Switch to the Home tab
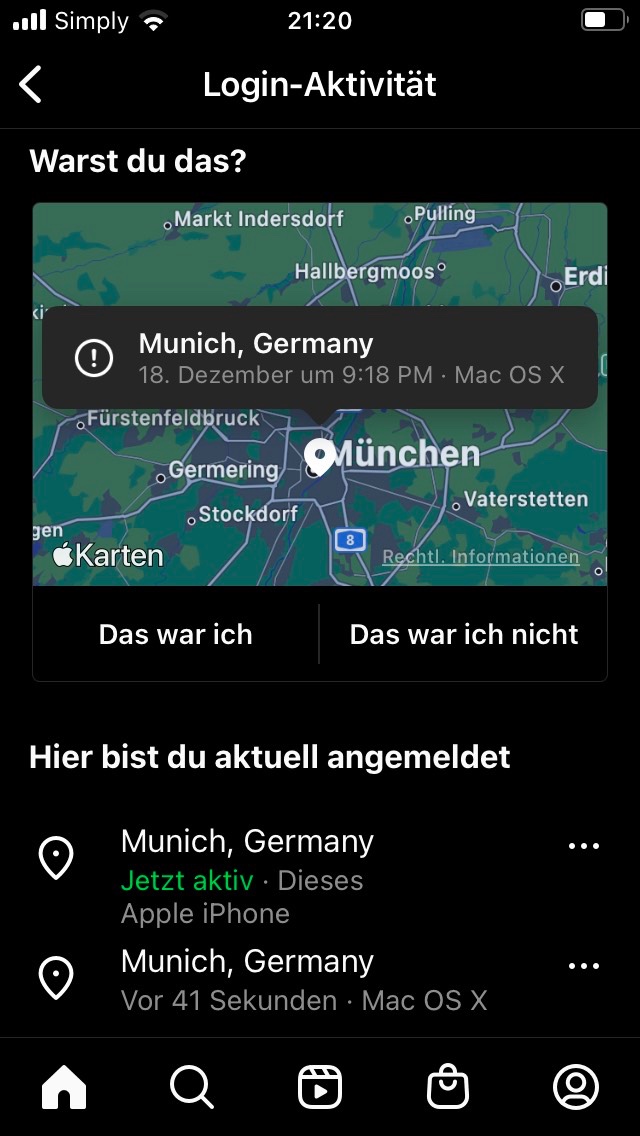 [x=64, y=1086]
